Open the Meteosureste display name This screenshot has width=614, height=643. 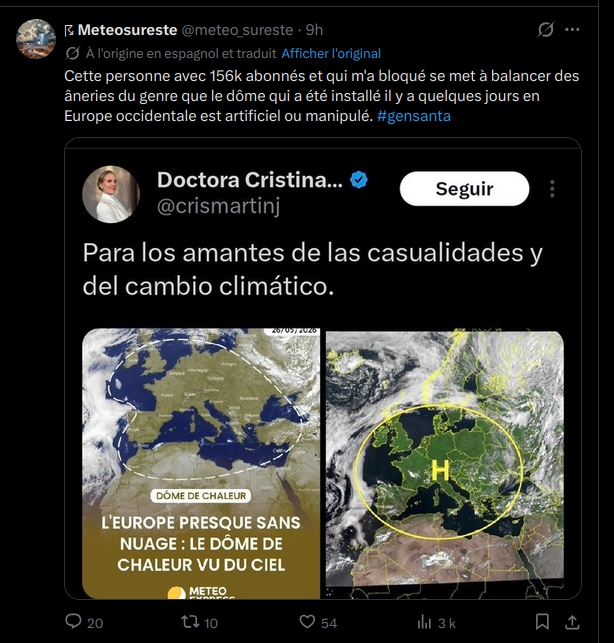click(127, 30)
